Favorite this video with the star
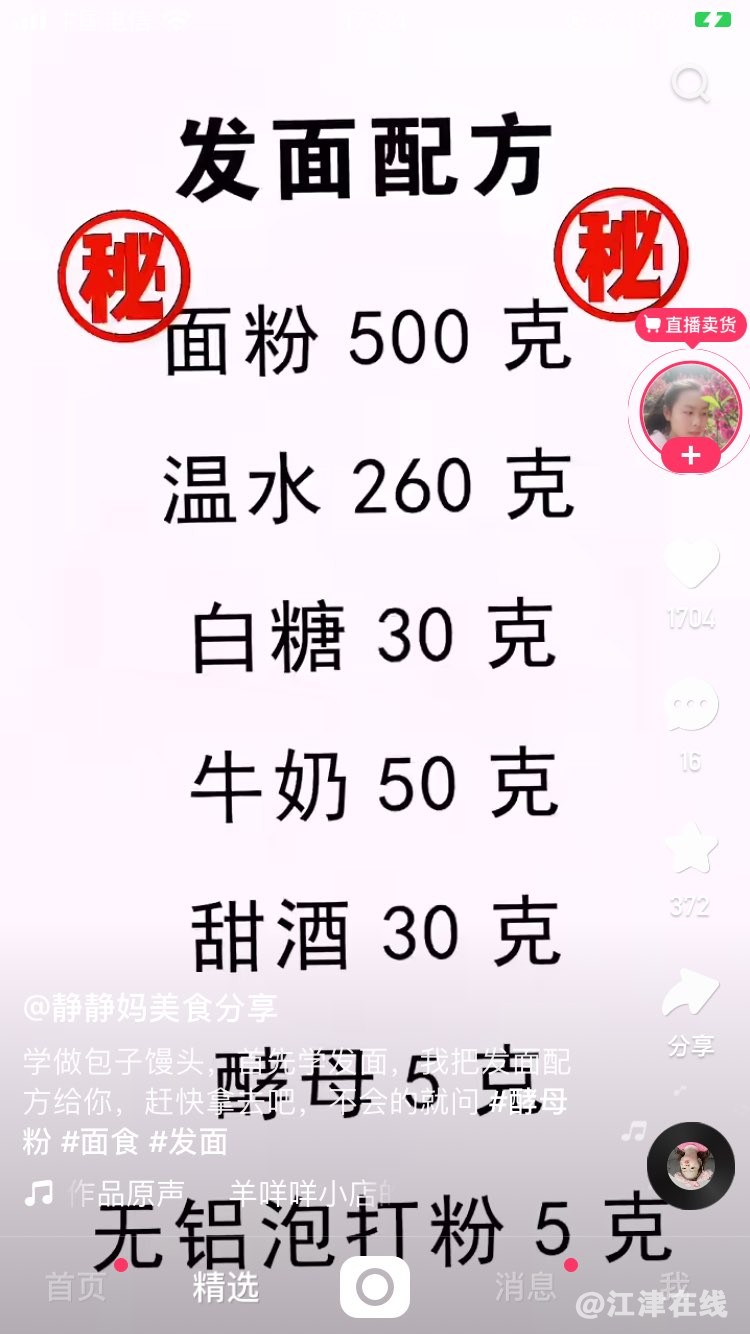The width and height of the screenshot is (750, 1334). [x=691, y=848]
